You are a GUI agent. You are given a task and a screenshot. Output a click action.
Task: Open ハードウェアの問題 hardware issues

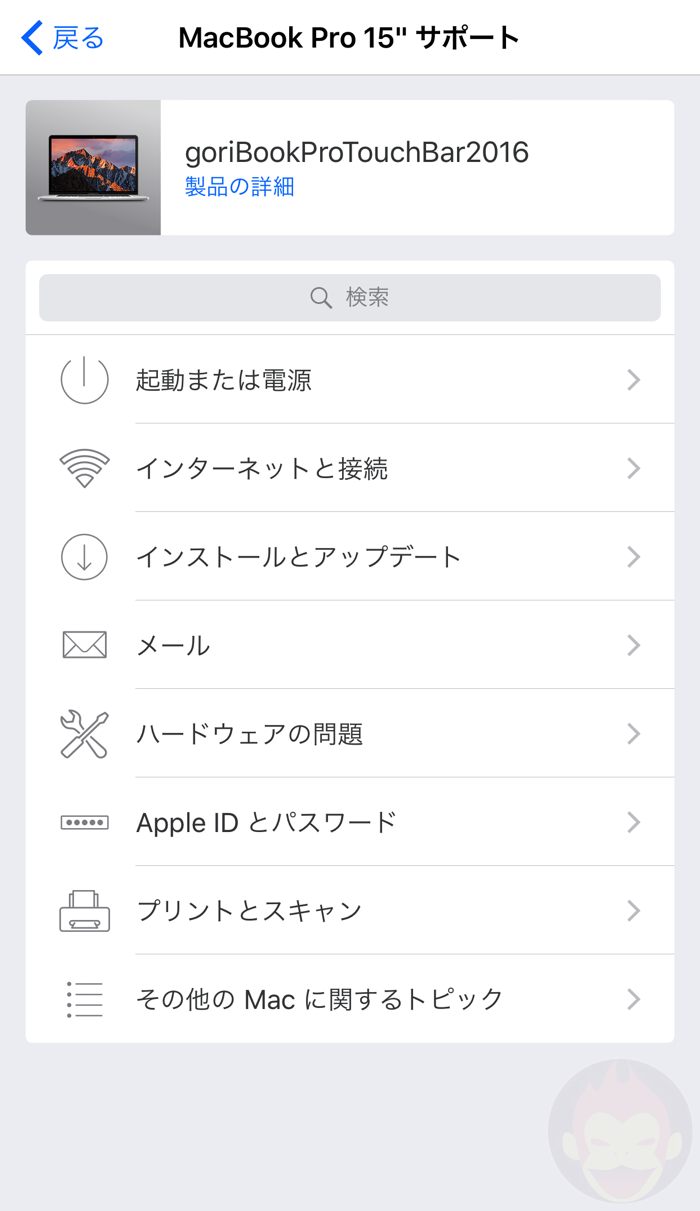click(x=350, y=734)
